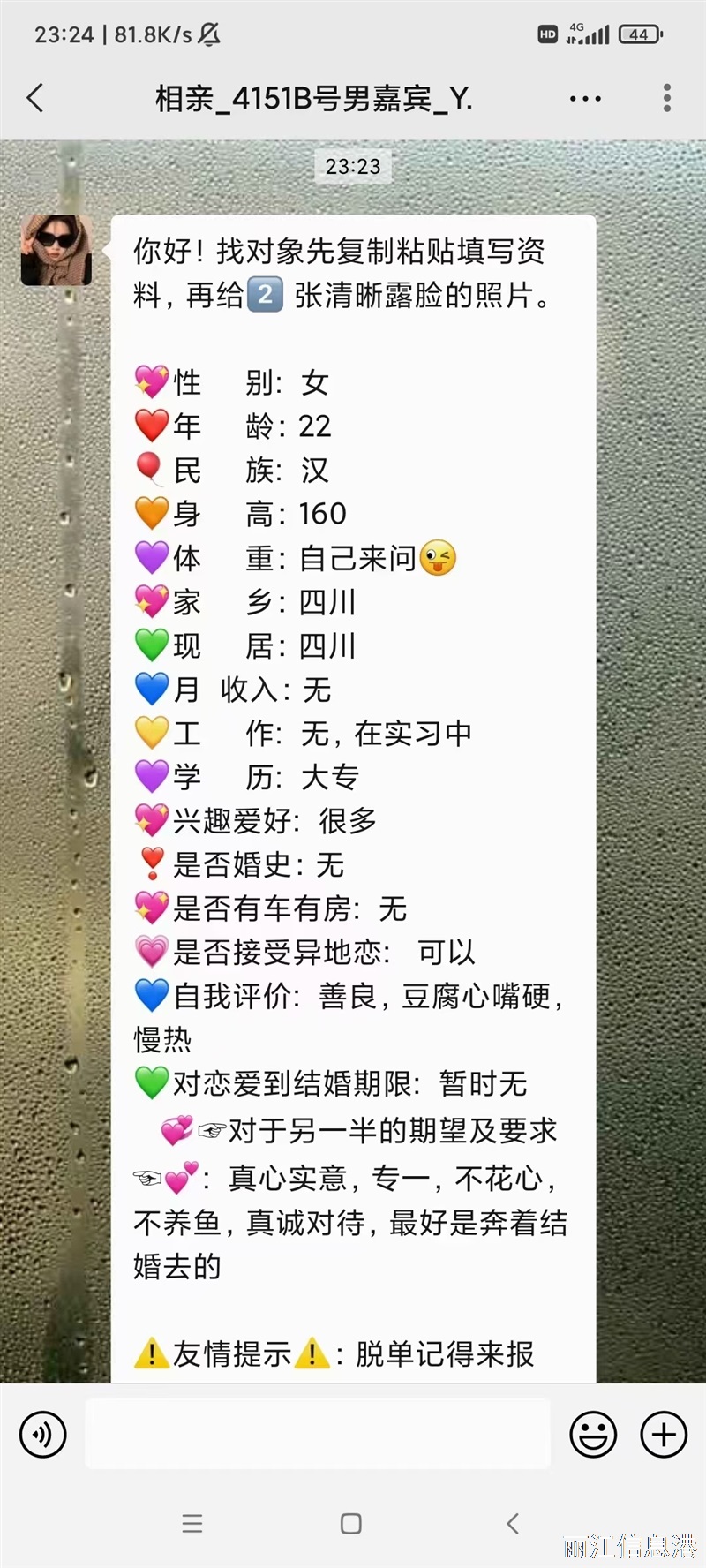
Task: Switch to voice message input
Action: (42, 1435)
